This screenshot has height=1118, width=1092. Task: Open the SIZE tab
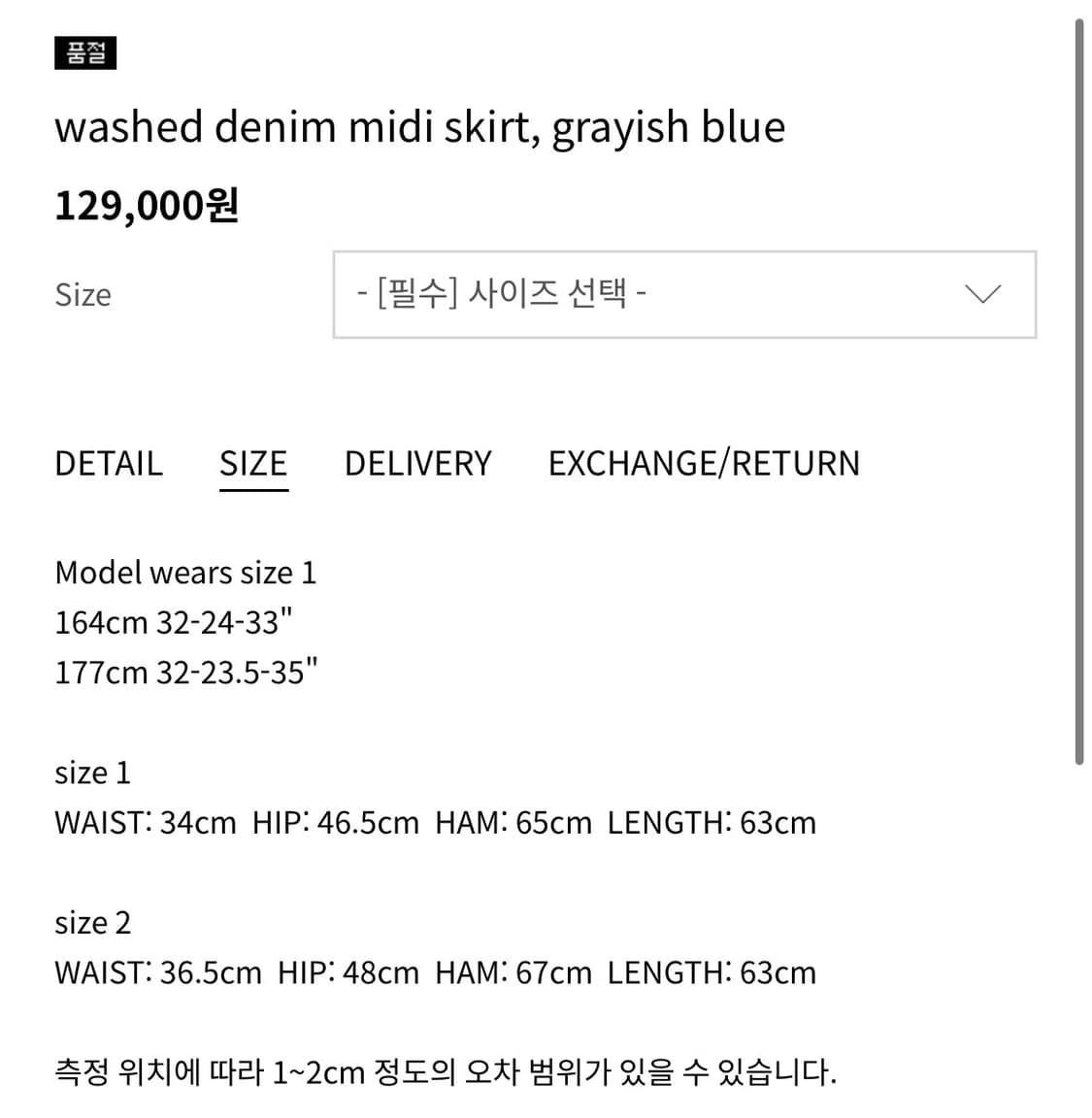(x=253, y=463)
